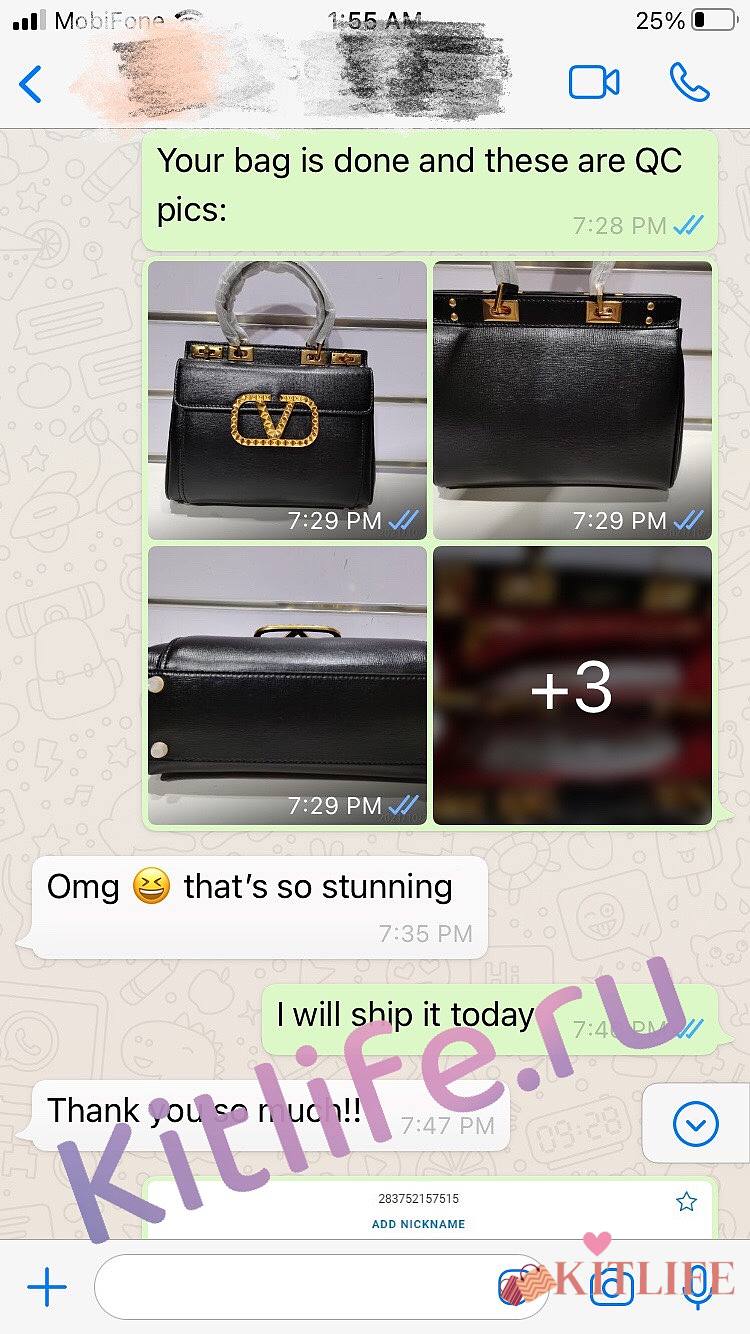
Task: Open the attachment plus menu
Action: point(46,1288)
